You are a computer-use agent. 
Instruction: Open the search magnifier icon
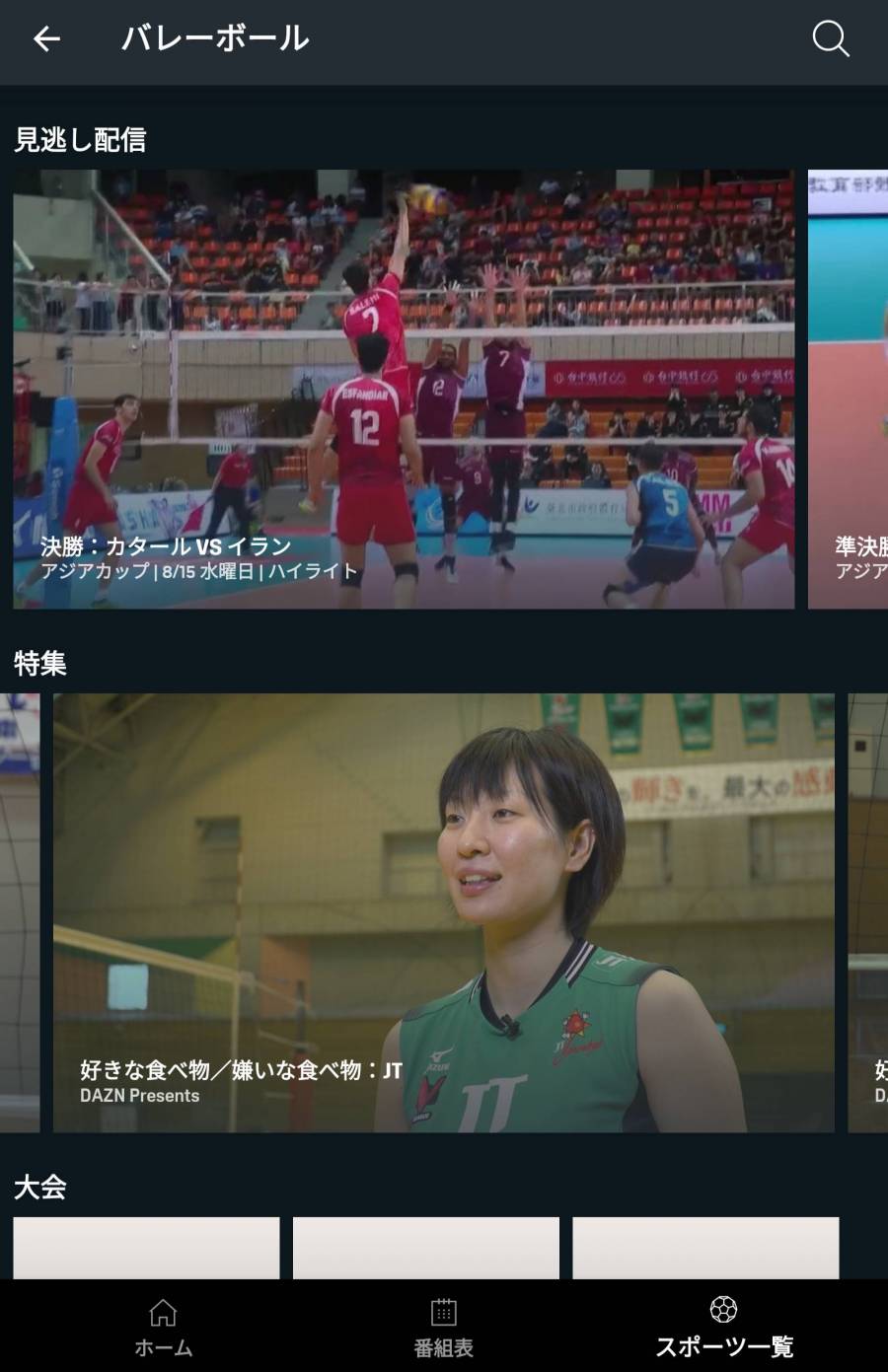(830, 39)
